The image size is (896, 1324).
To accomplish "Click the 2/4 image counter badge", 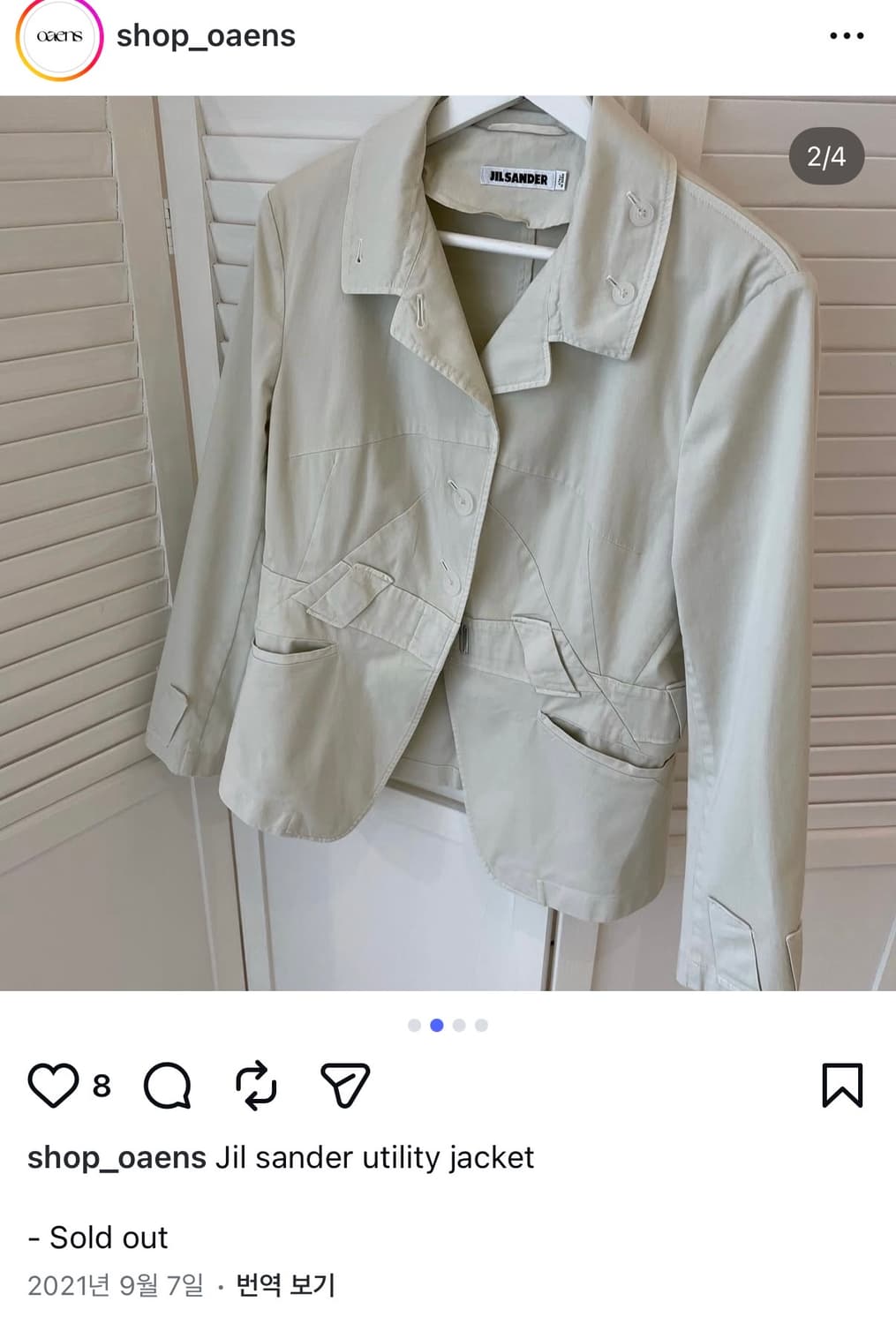I will (825, 156).
